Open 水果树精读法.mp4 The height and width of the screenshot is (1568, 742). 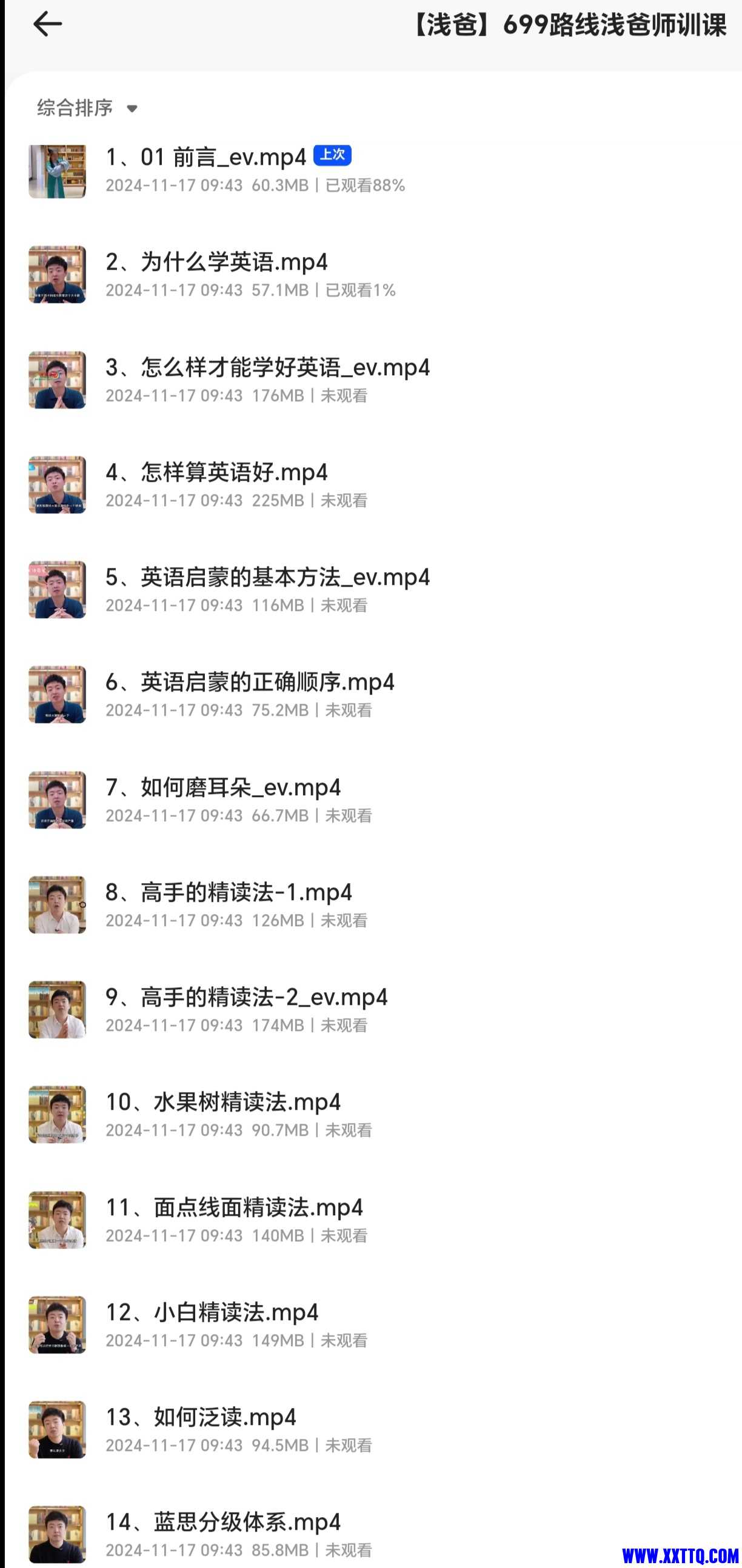(223, 1103)
